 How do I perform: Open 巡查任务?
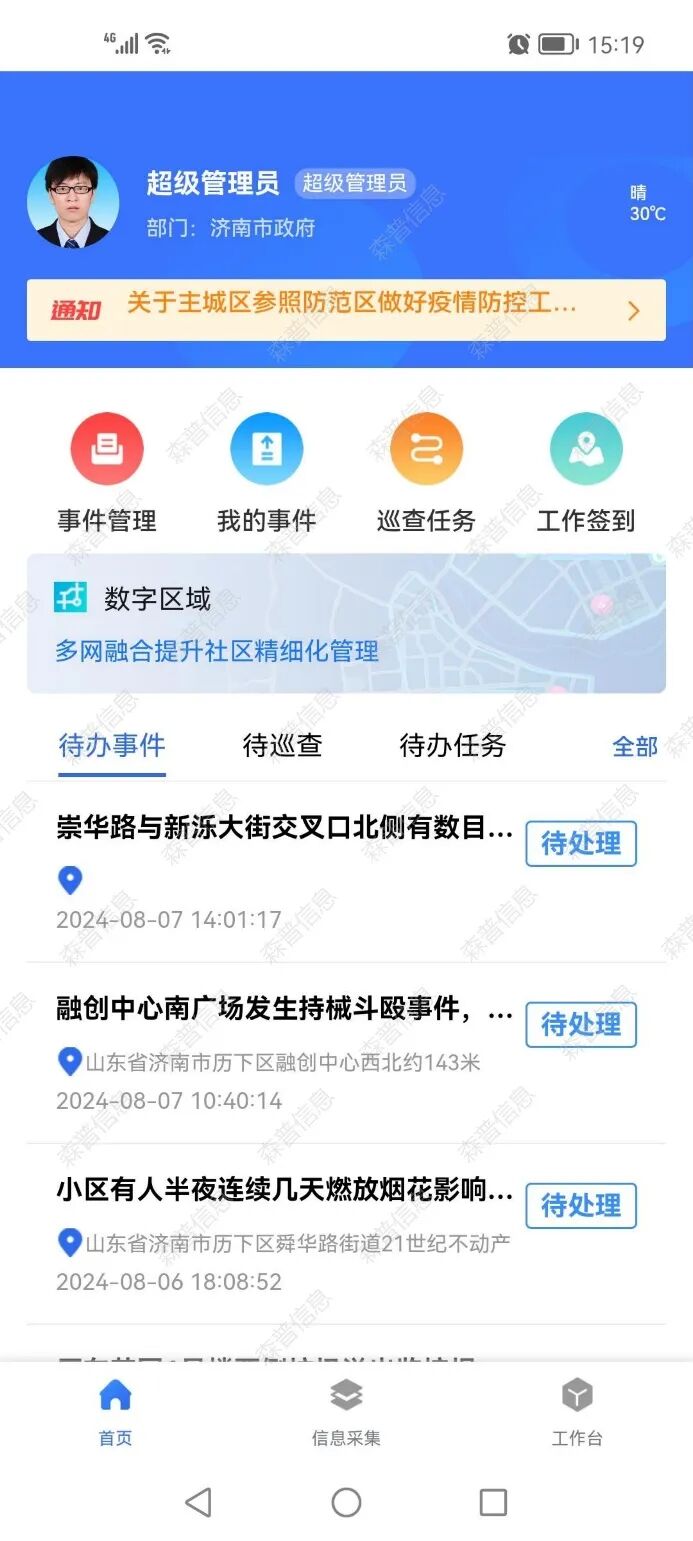[x=426, y=450]
